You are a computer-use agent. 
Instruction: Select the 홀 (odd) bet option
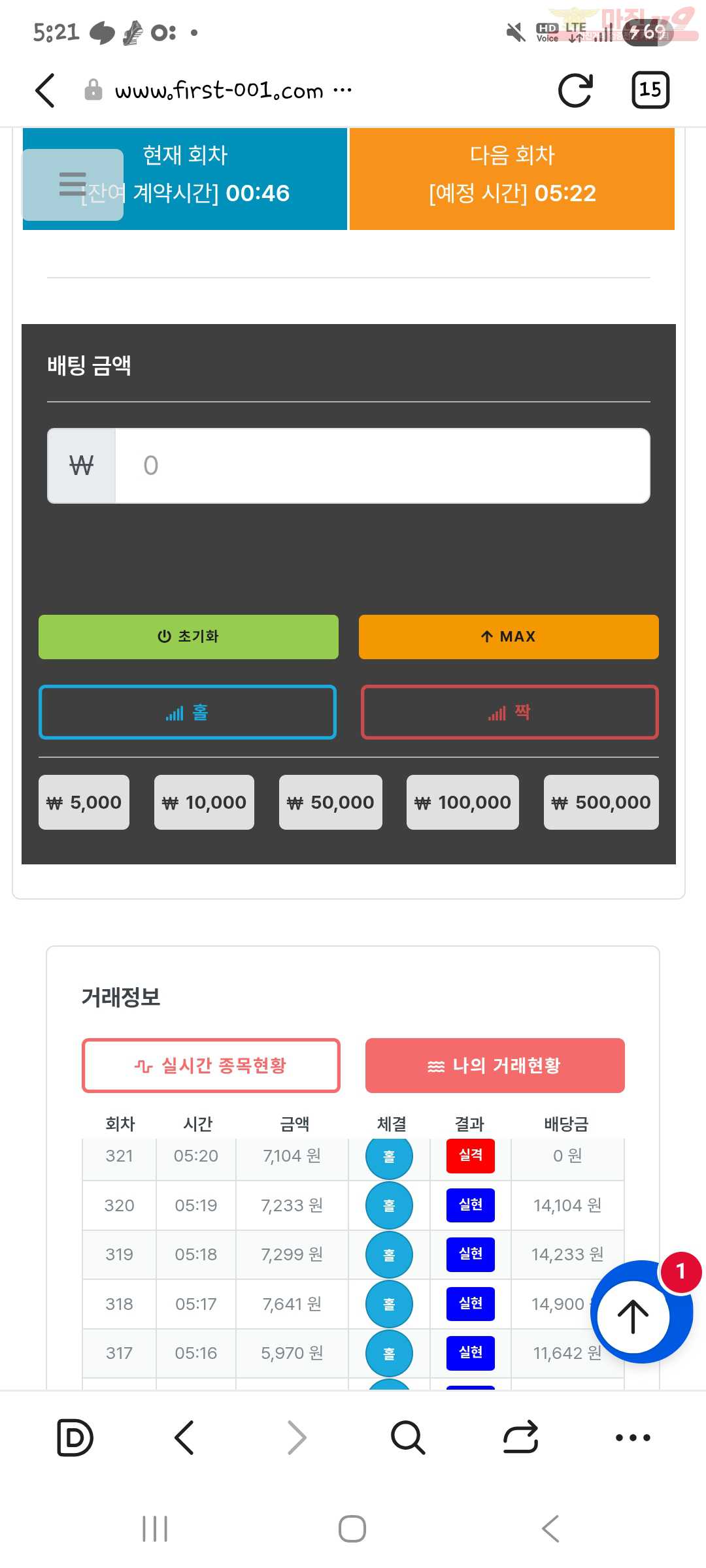(x=188, y=712)
